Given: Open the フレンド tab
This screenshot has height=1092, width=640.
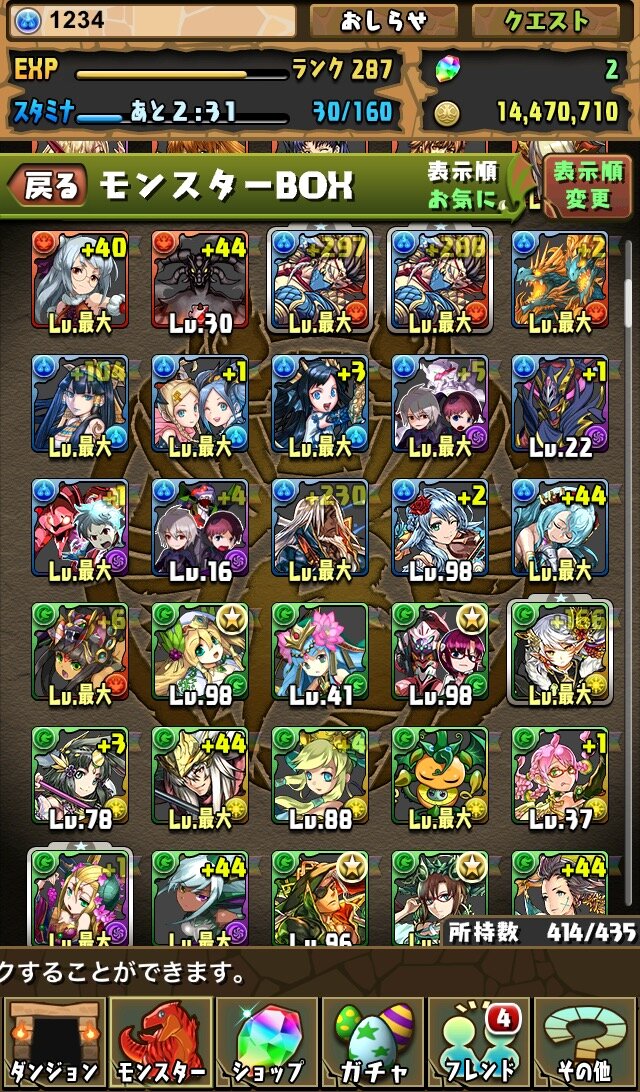Looking at the screenshot, I should [x=480, y=1043].
